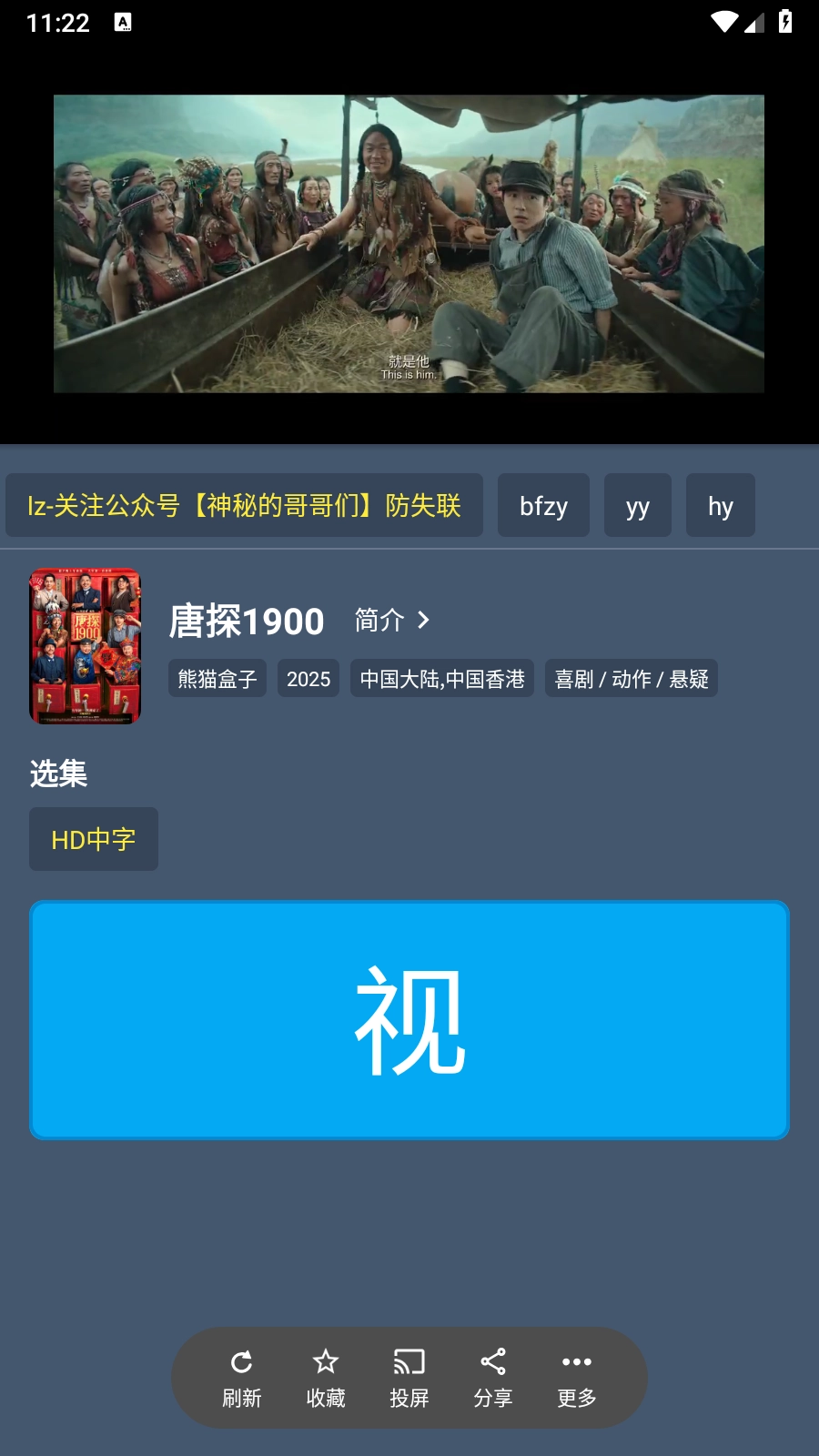Open the 更多 more options
The width and height of the screenshot is (819, 1456).
point(577,1378)
